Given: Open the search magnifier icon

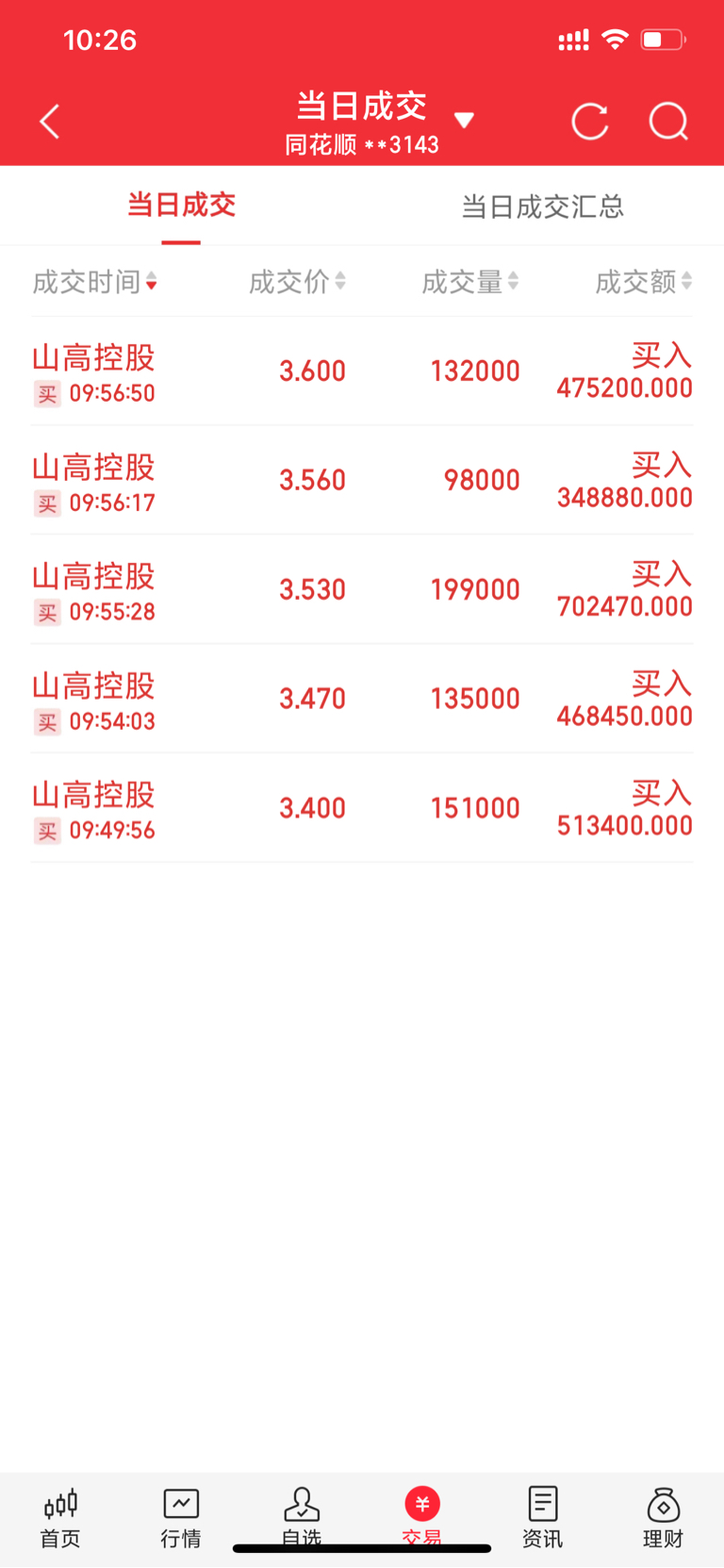Looking at the screenshot, I should tap(668, 122).
